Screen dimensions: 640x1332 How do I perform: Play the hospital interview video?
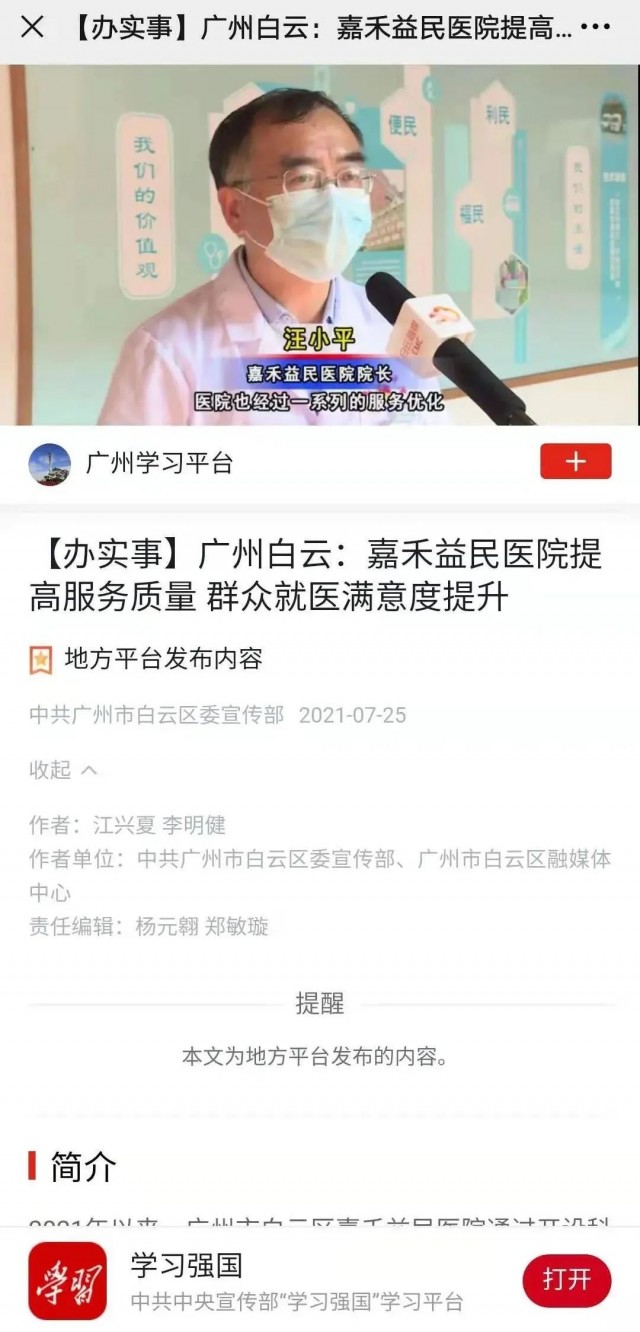(x=320, y=245)
